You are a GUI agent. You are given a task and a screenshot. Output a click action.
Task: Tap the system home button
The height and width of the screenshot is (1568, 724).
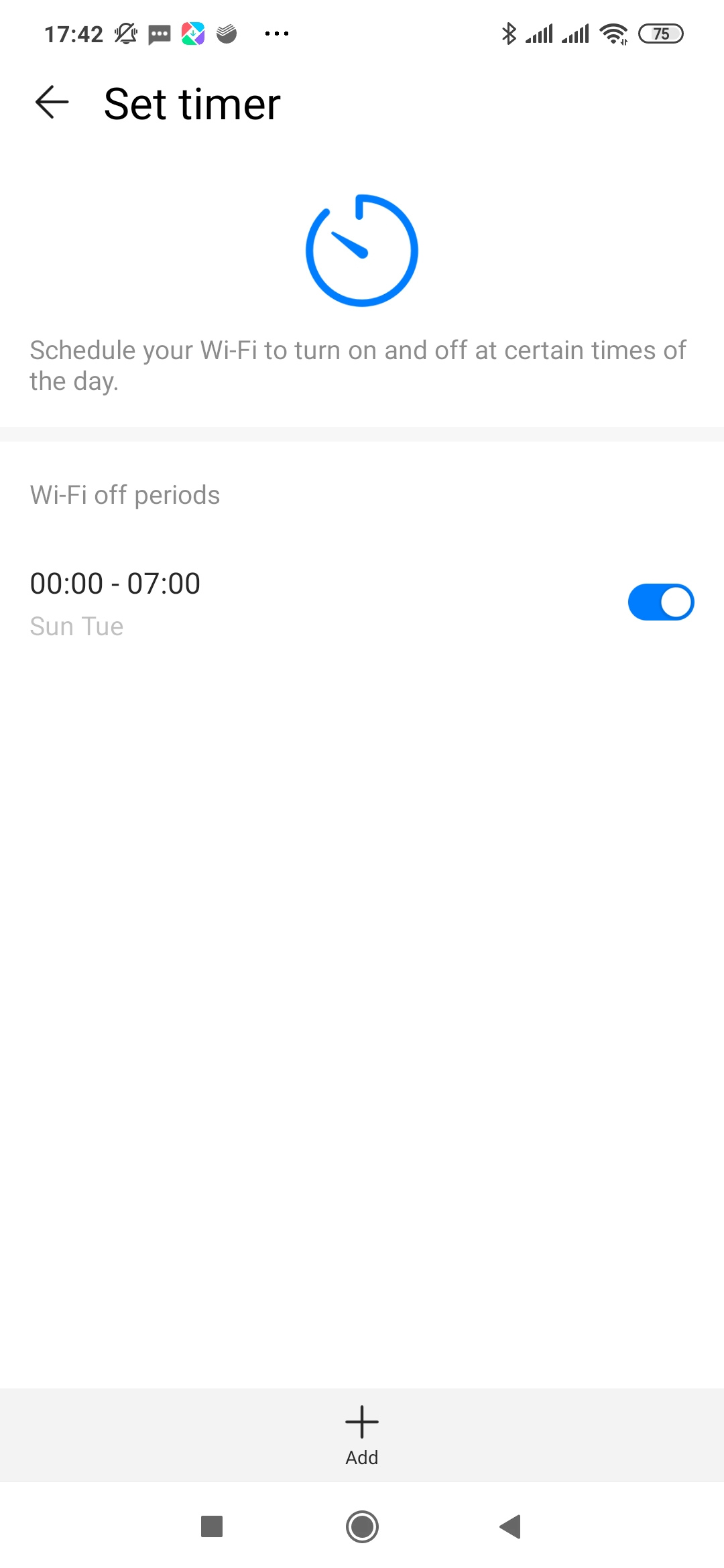pos(362,1526)
